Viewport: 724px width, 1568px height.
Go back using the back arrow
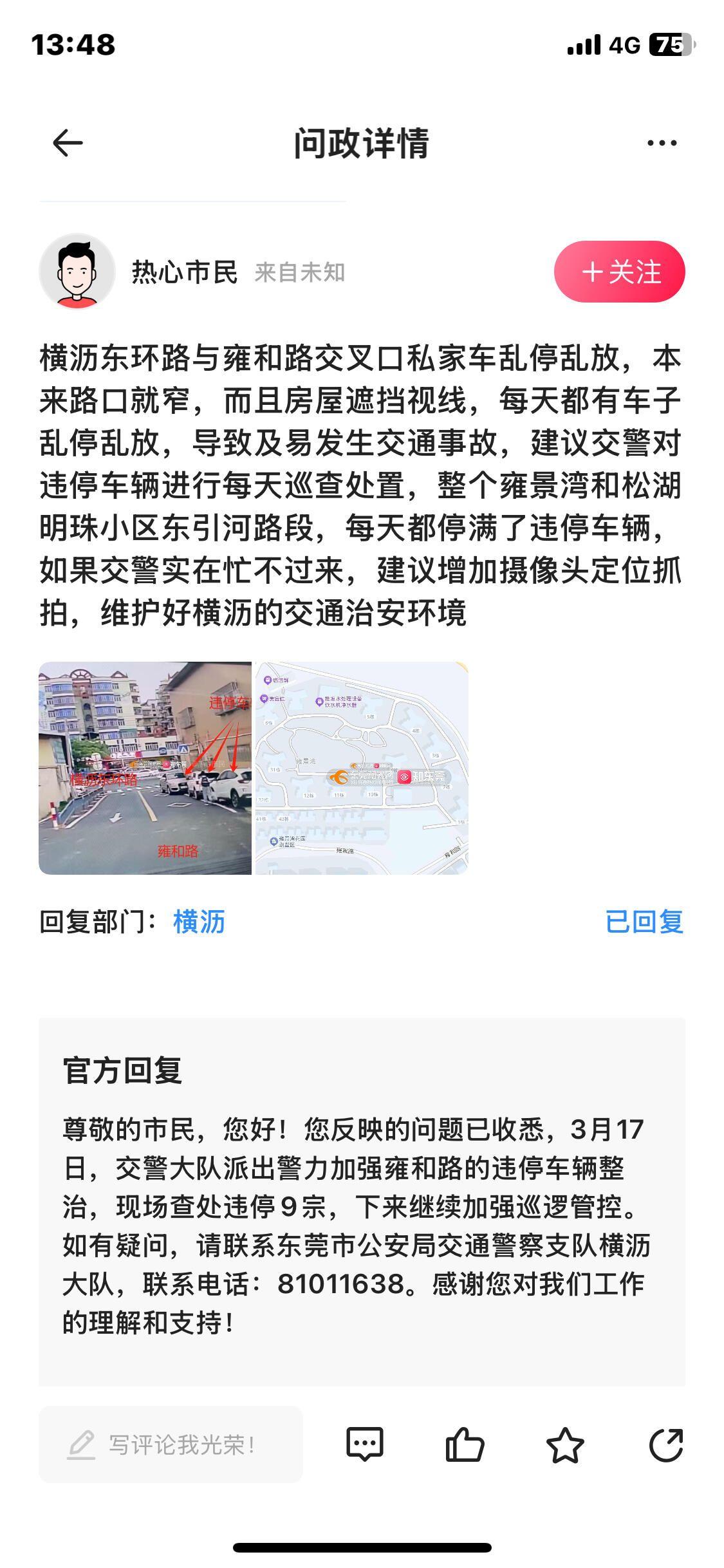68,142
